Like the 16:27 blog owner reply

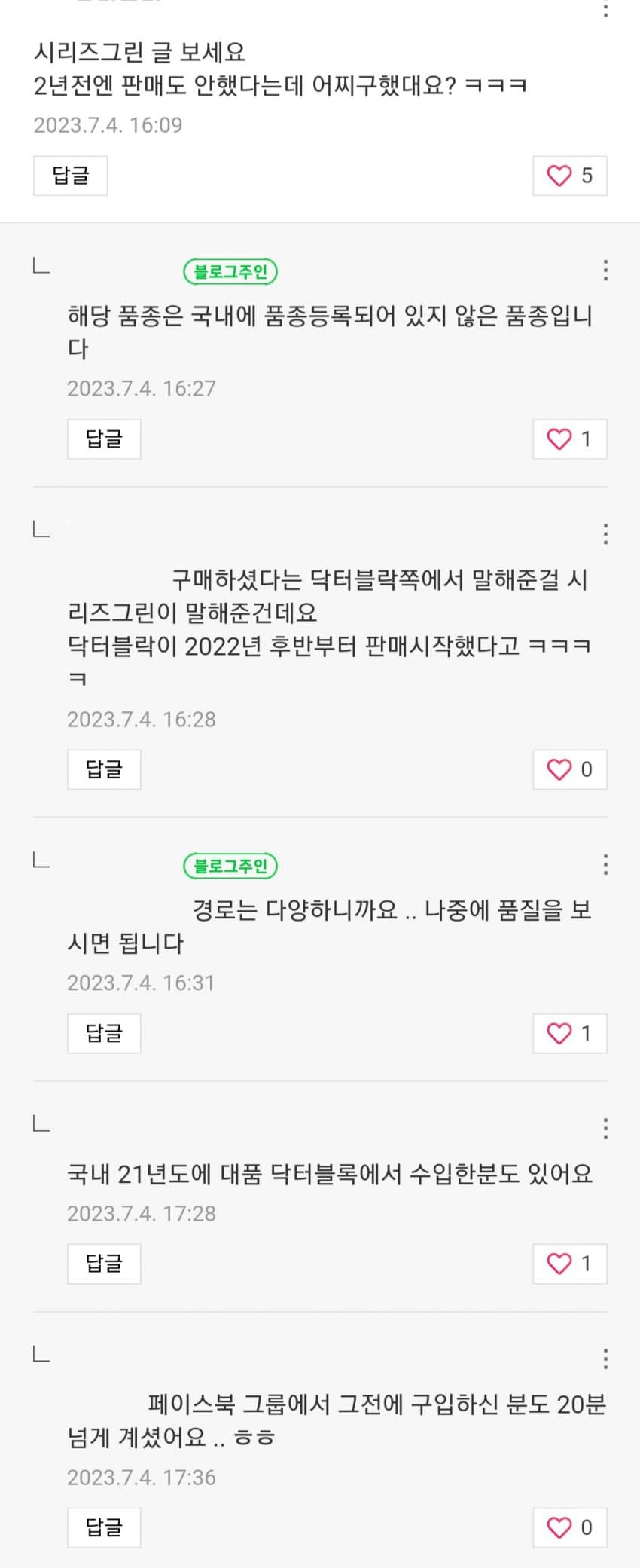point(569,439)
